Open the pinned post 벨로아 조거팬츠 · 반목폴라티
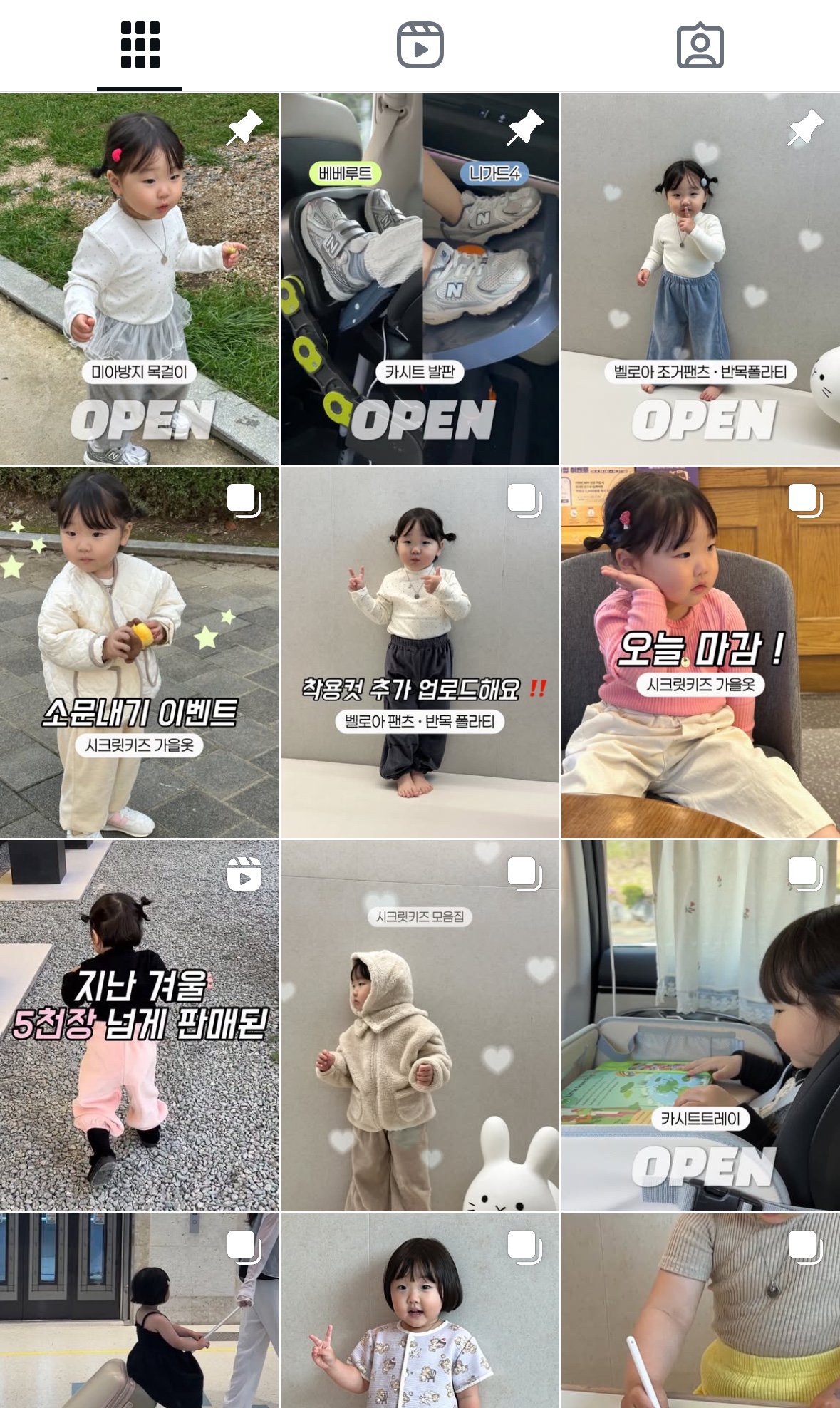The image size is (840, 1408). [700, 279]
